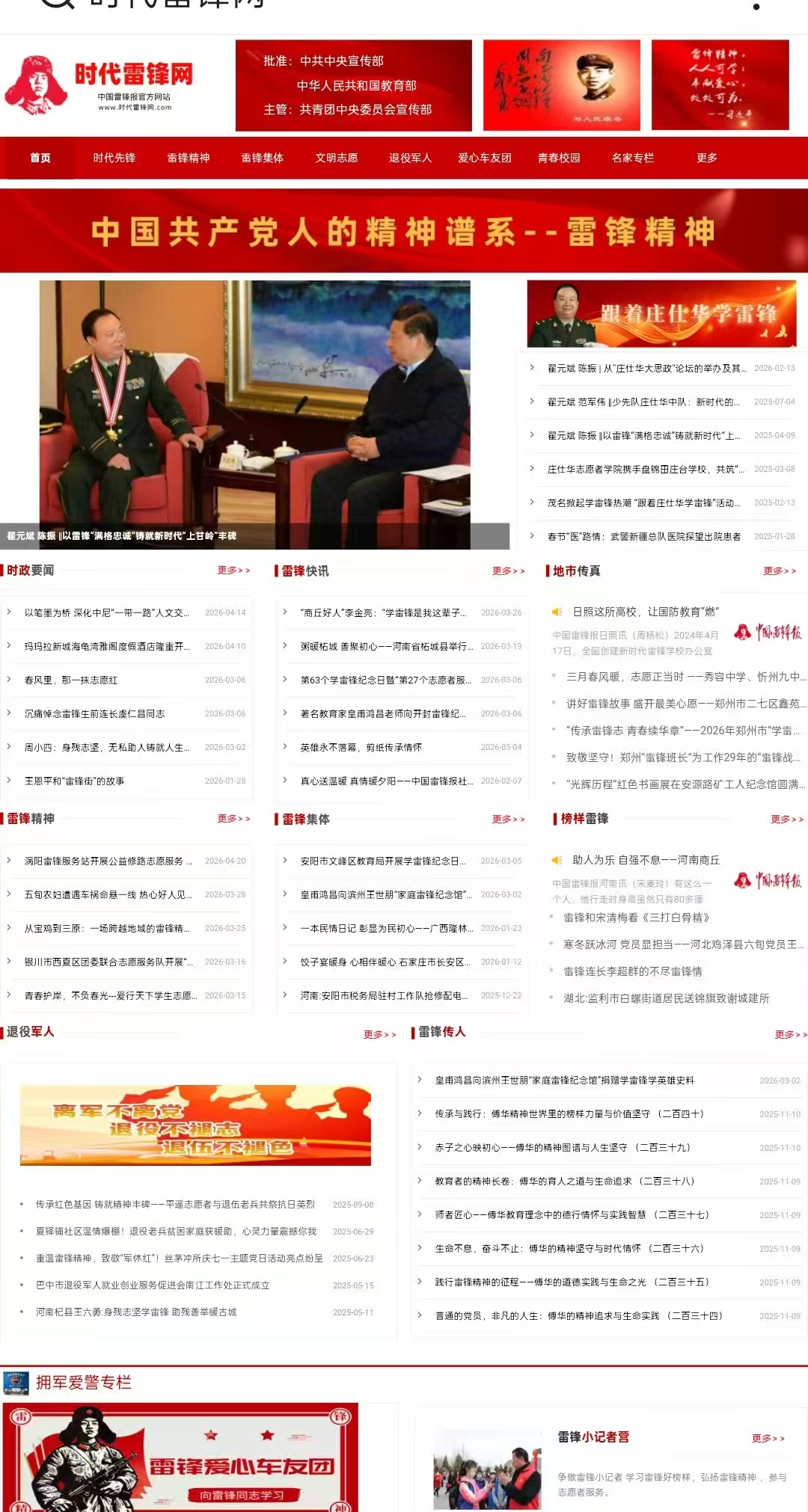This screenshot has height=1512, width=808.
Task: Open the 中国共产党人的精神谱系 banner
Action: pos(404,231)
